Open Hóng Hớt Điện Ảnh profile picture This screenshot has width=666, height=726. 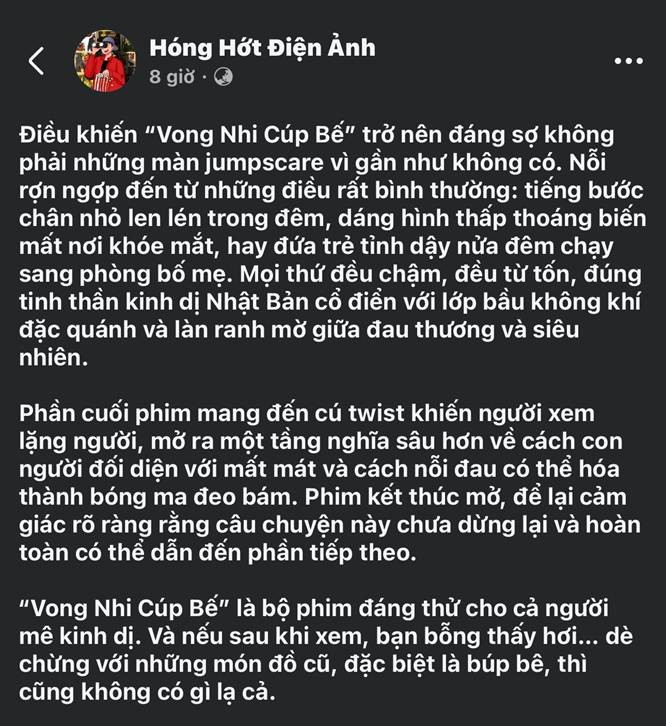tap(105, 61)
